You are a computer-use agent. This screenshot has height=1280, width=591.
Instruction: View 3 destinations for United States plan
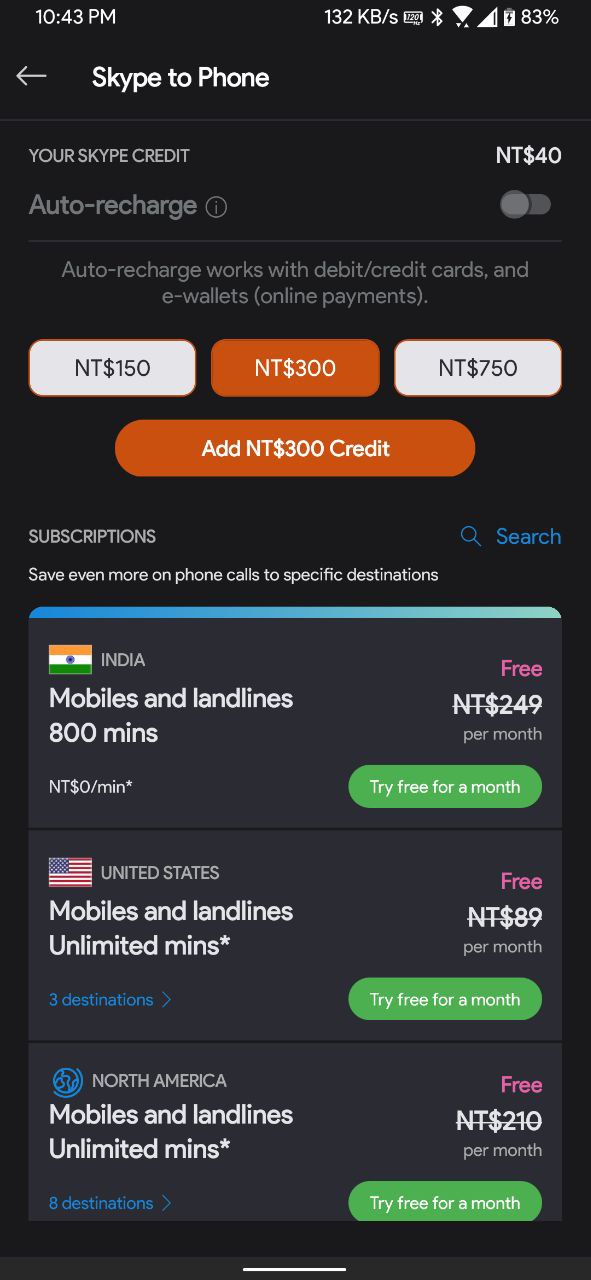[110, 999]
